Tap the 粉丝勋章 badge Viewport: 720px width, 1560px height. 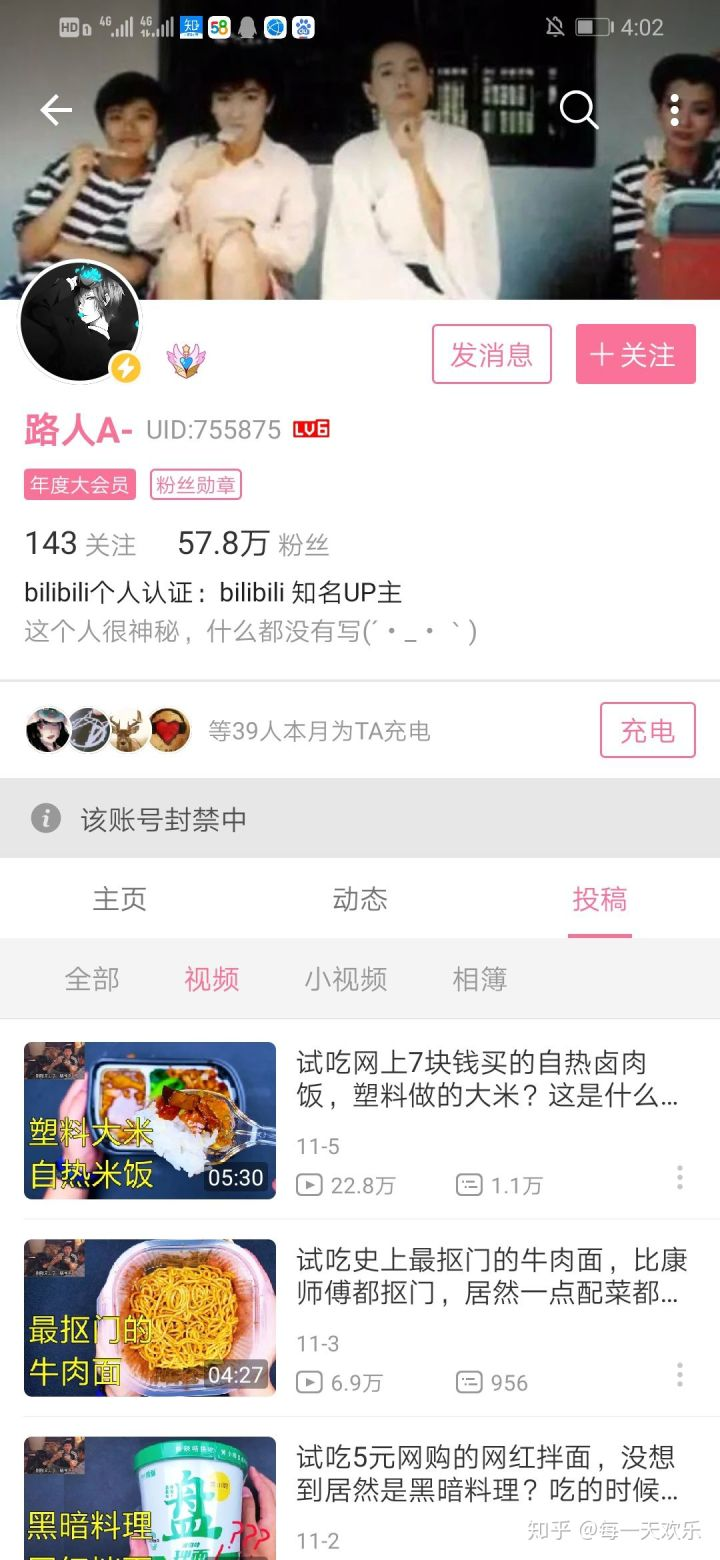click(196, 485)
